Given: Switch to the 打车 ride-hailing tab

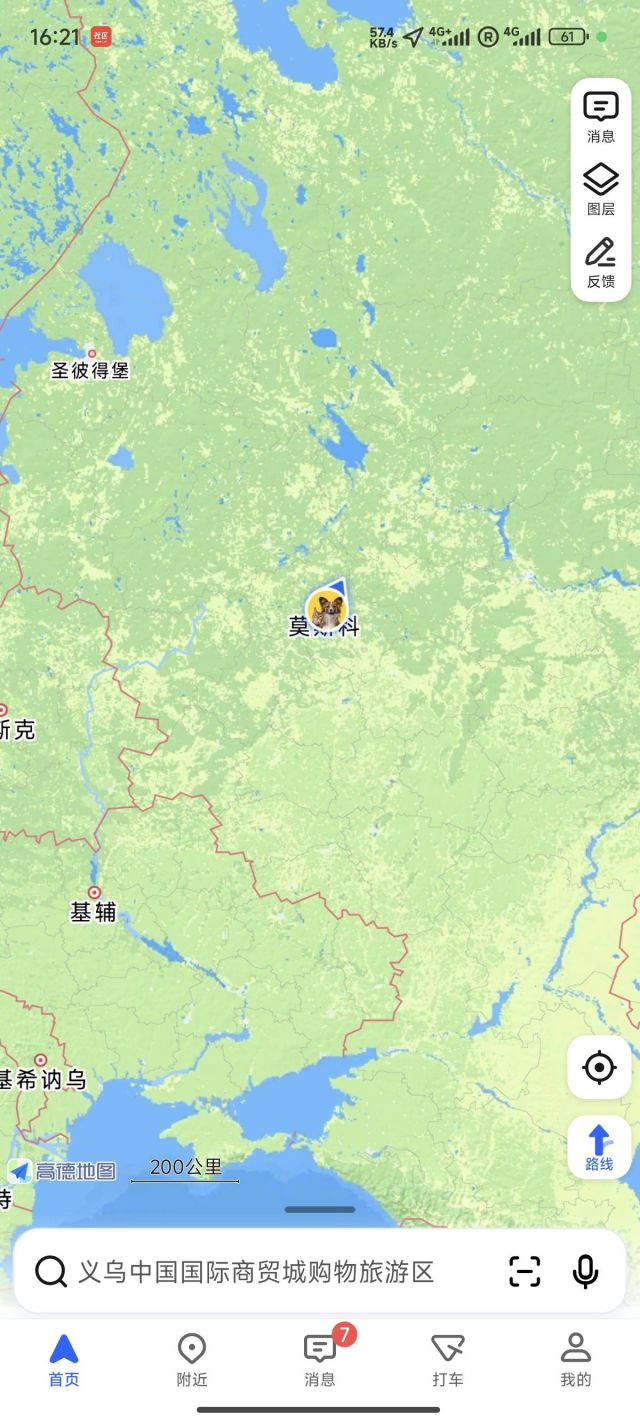Looking at the screenshot, I should point(448,1360).
